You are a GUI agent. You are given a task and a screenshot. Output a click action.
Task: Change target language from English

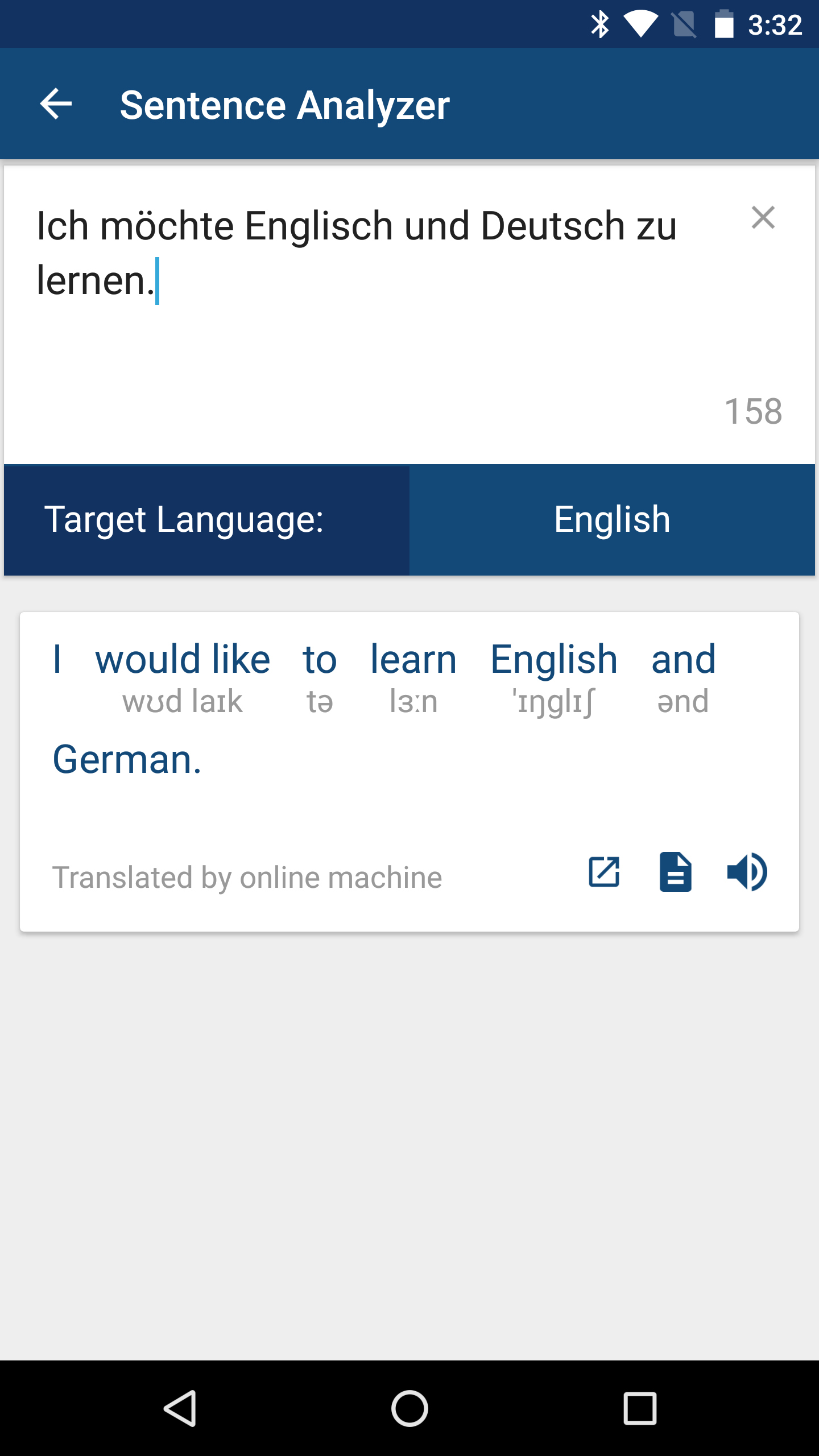coord(612,520)
